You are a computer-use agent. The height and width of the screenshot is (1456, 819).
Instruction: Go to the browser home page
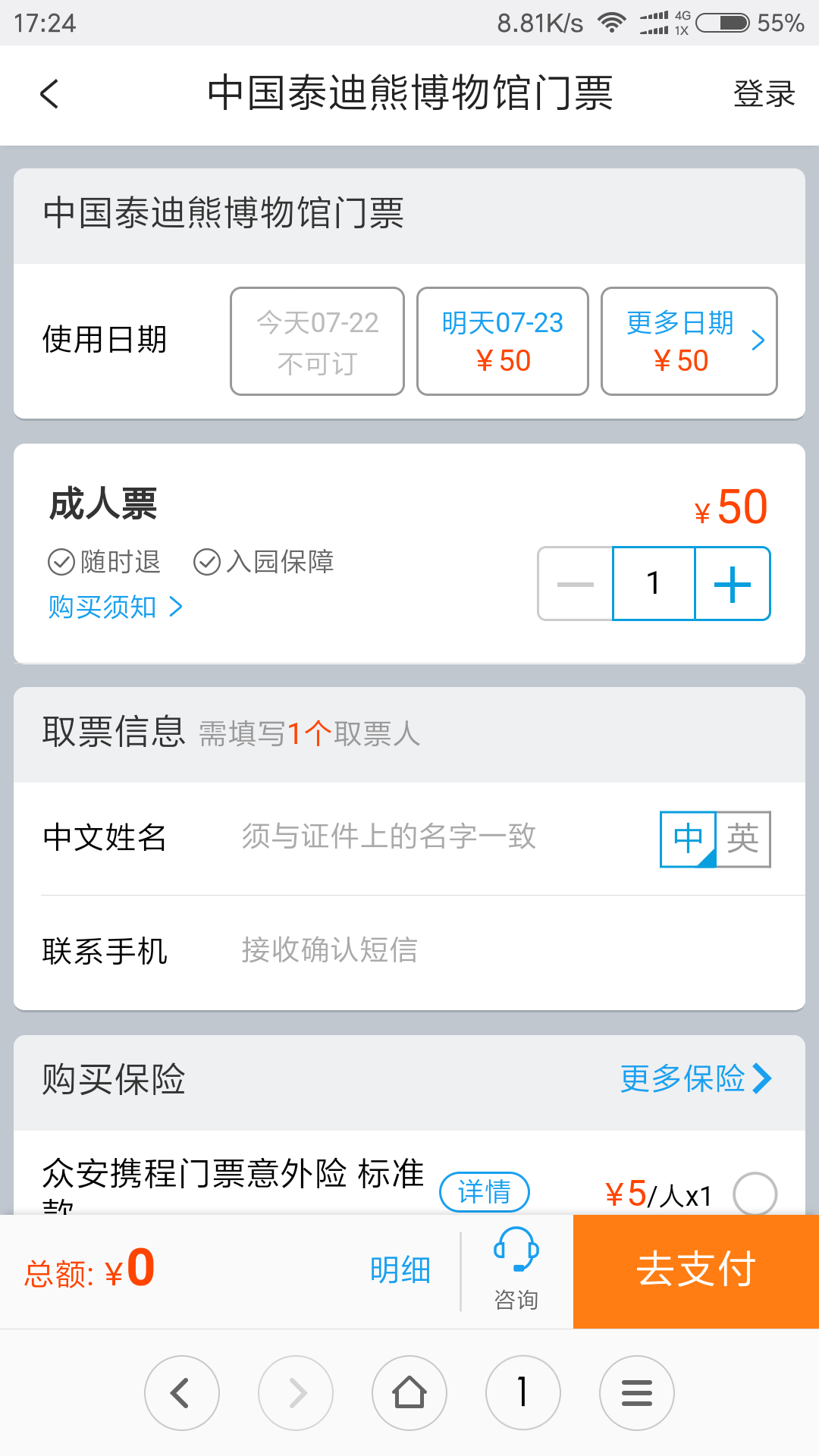point(409,1392)
